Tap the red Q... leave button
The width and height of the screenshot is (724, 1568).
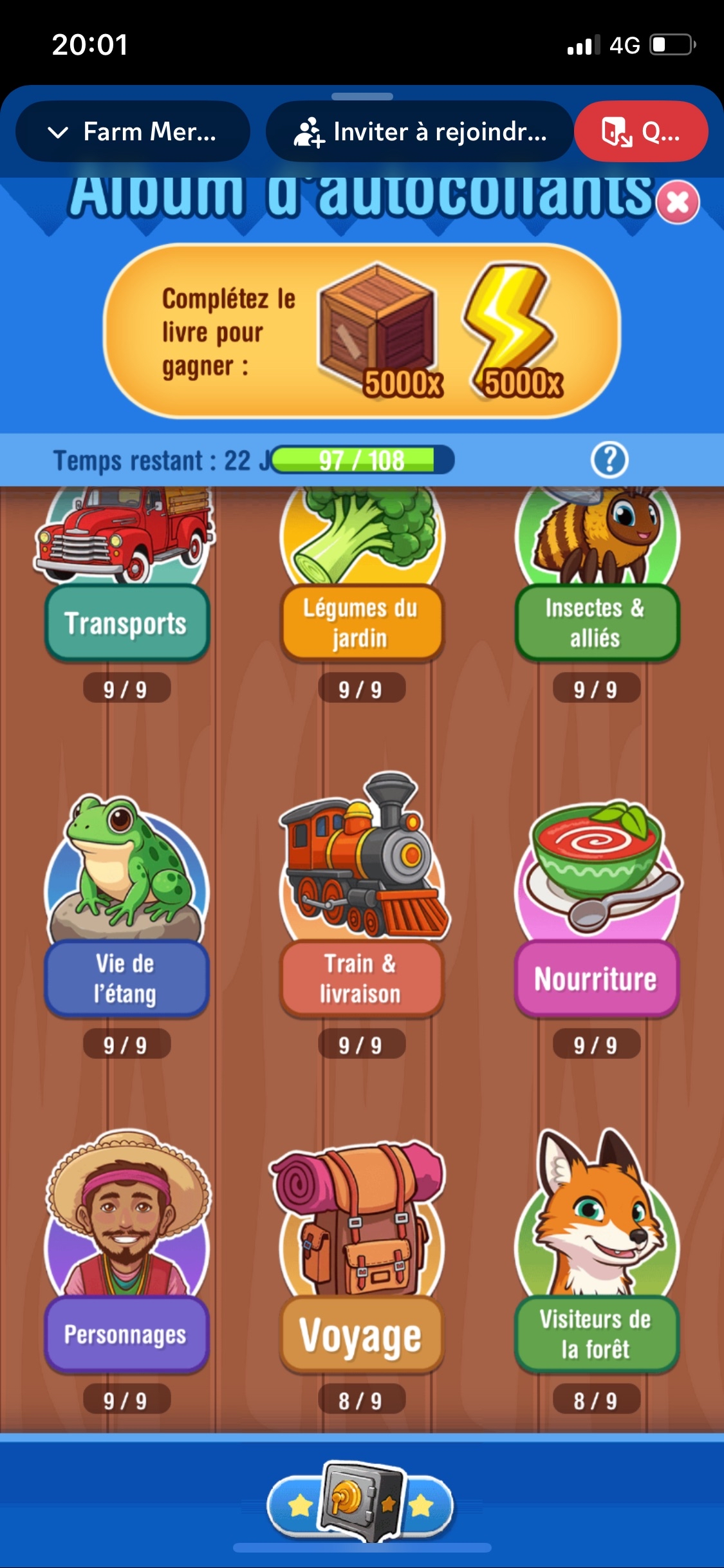click(x=641, y=132)
